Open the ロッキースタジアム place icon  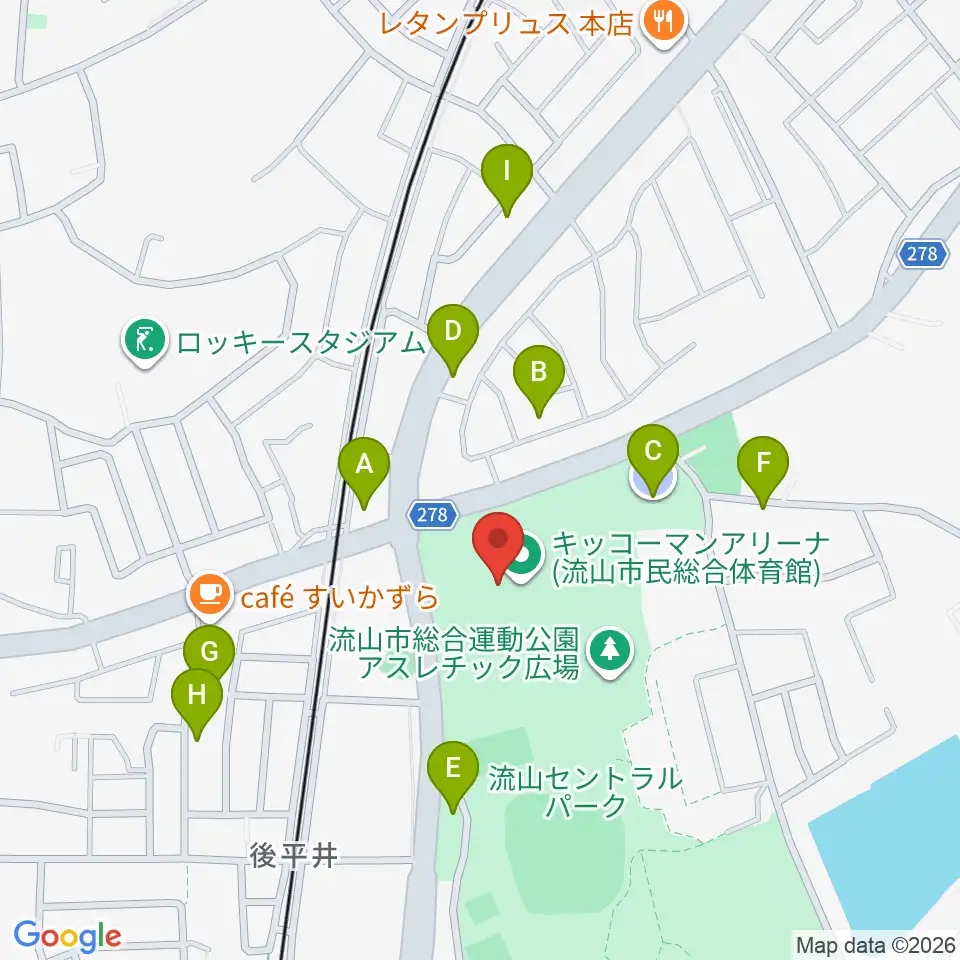coord(144,341)
